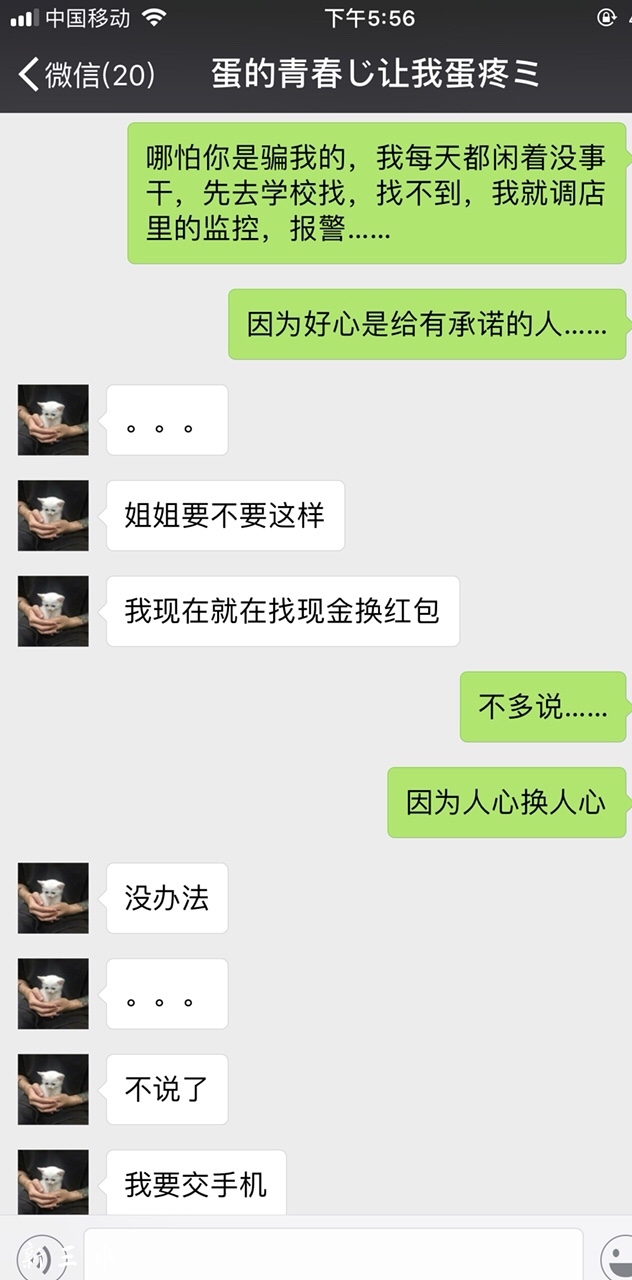View profile from avatar beside "没办法"
Image resolution: width=632 pixels, height=1280 pixels.
[53, 898]
